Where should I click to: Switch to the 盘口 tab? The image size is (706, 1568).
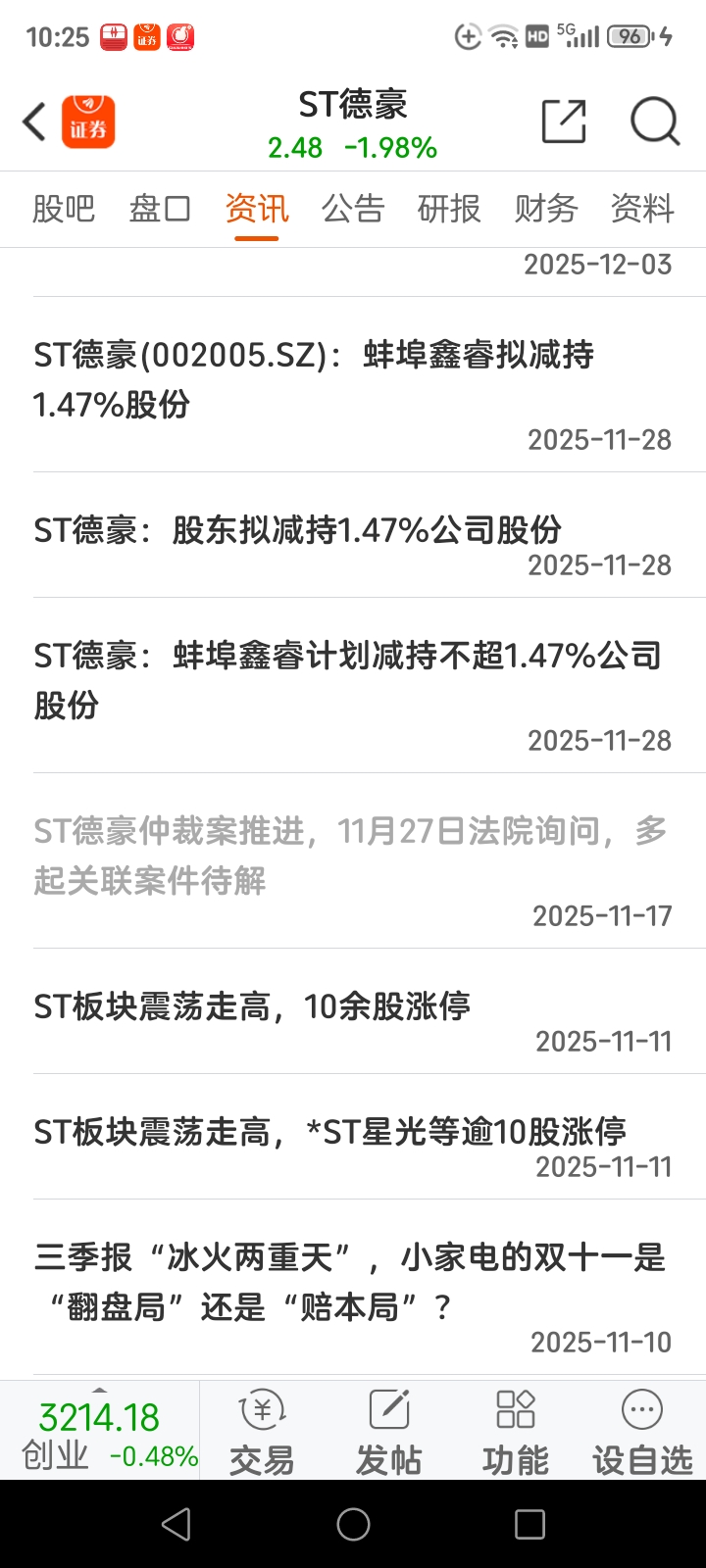(160, 209)
